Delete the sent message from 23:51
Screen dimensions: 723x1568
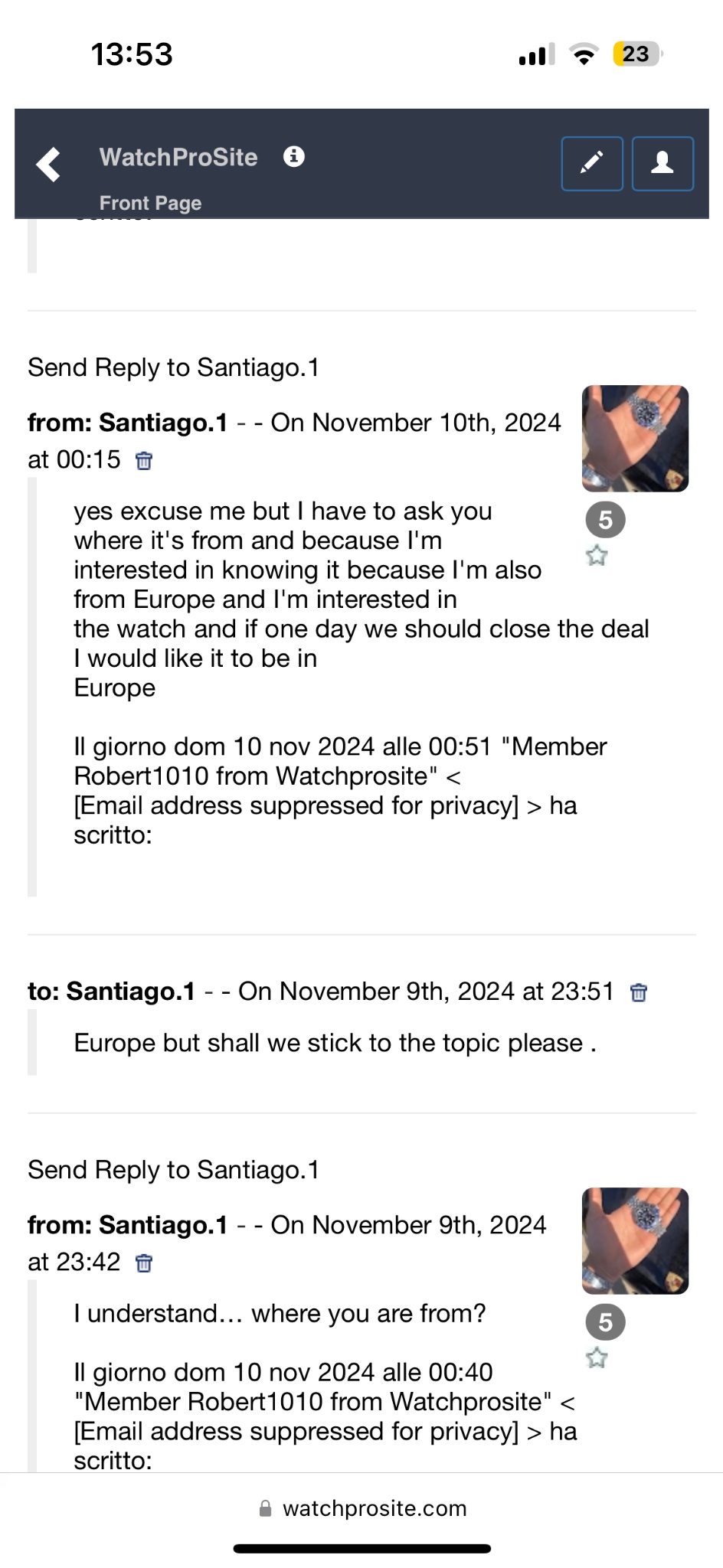pos(638,992)
